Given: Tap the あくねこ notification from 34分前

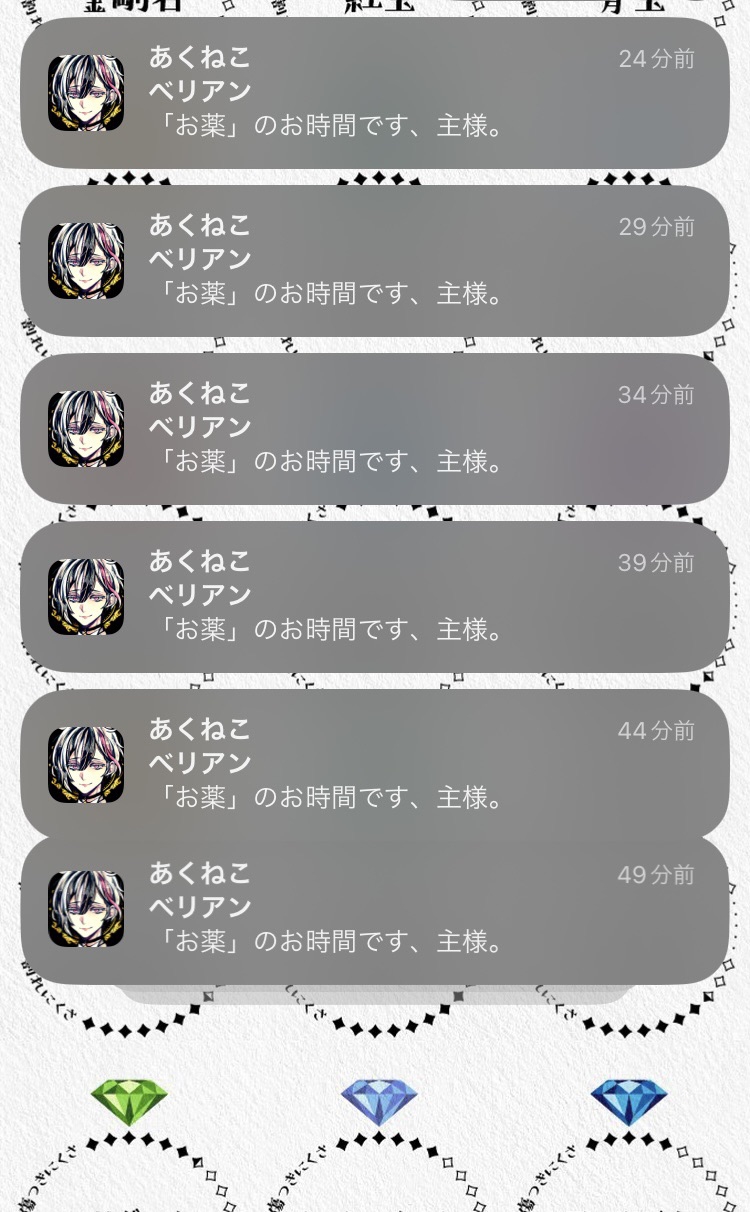Looking at the screenshot, I should [x=375, y=429].
